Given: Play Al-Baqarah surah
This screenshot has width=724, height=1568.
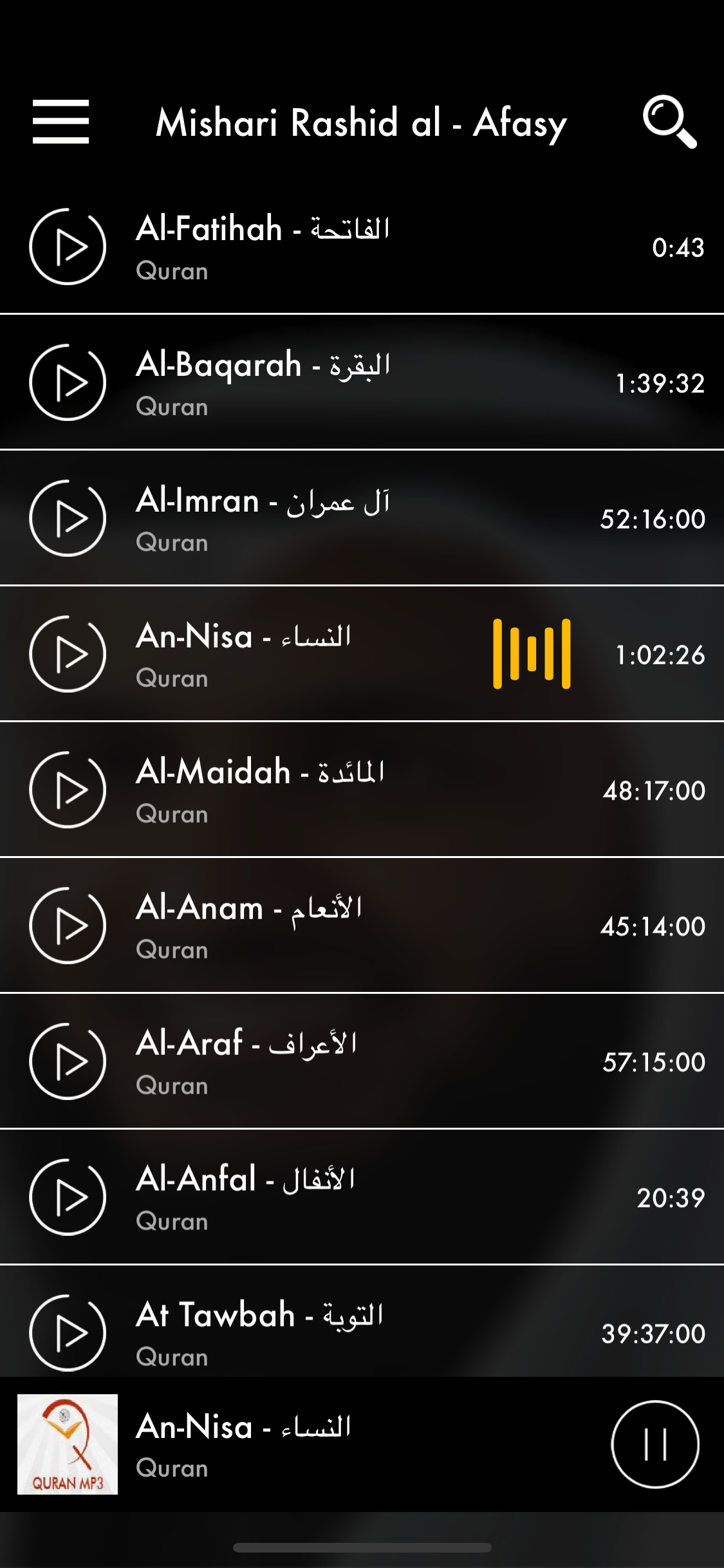Looking at the screenshot, I should pos(68,382).
